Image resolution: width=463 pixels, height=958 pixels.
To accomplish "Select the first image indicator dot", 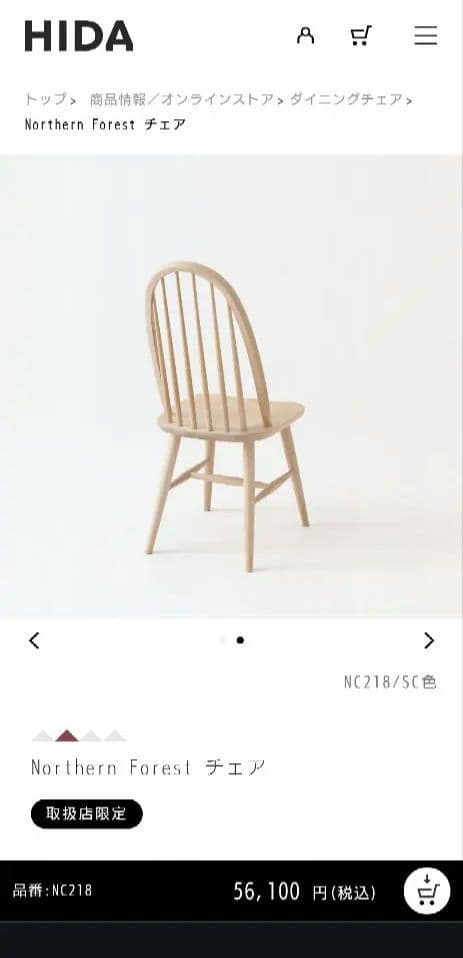I will point(224,640).
